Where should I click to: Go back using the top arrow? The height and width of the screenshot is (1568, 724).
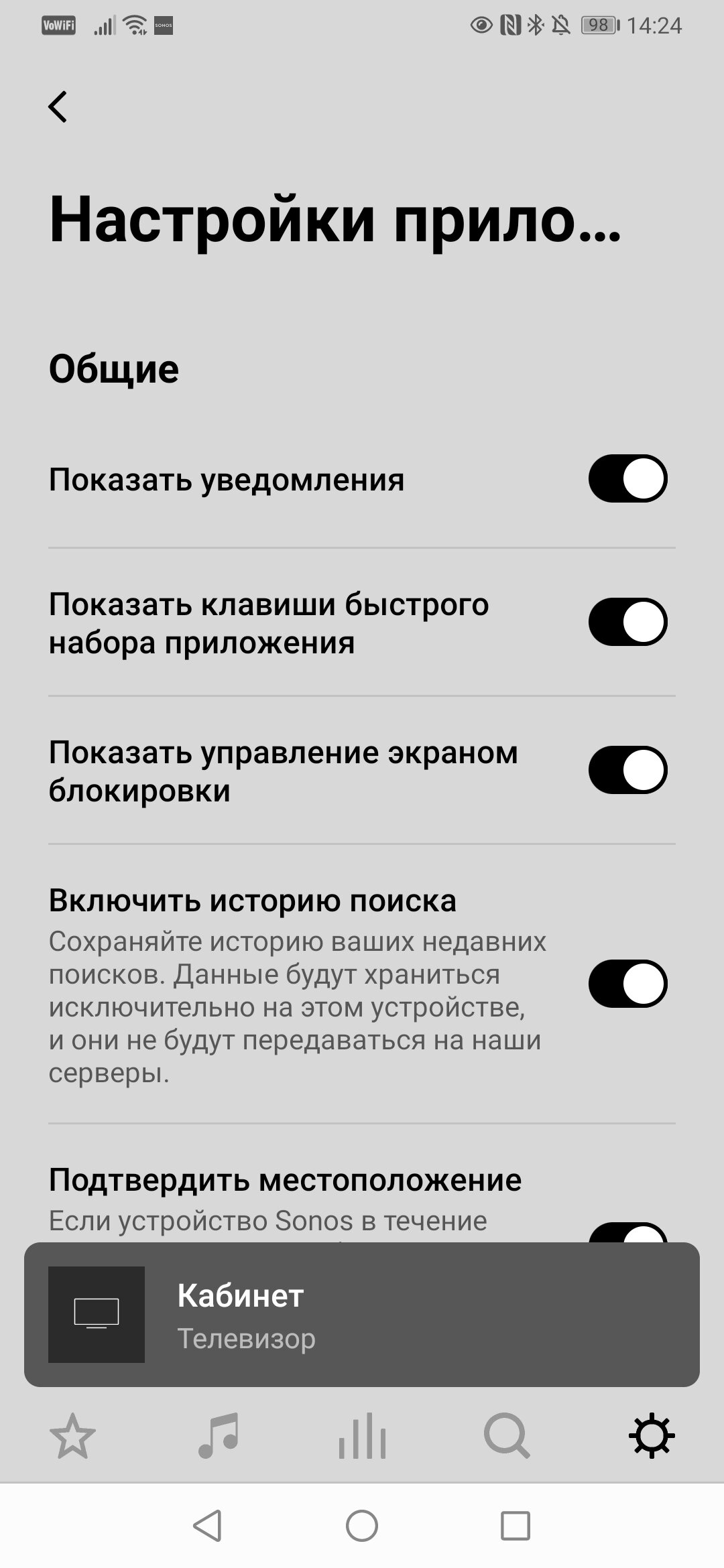[58, 107]
